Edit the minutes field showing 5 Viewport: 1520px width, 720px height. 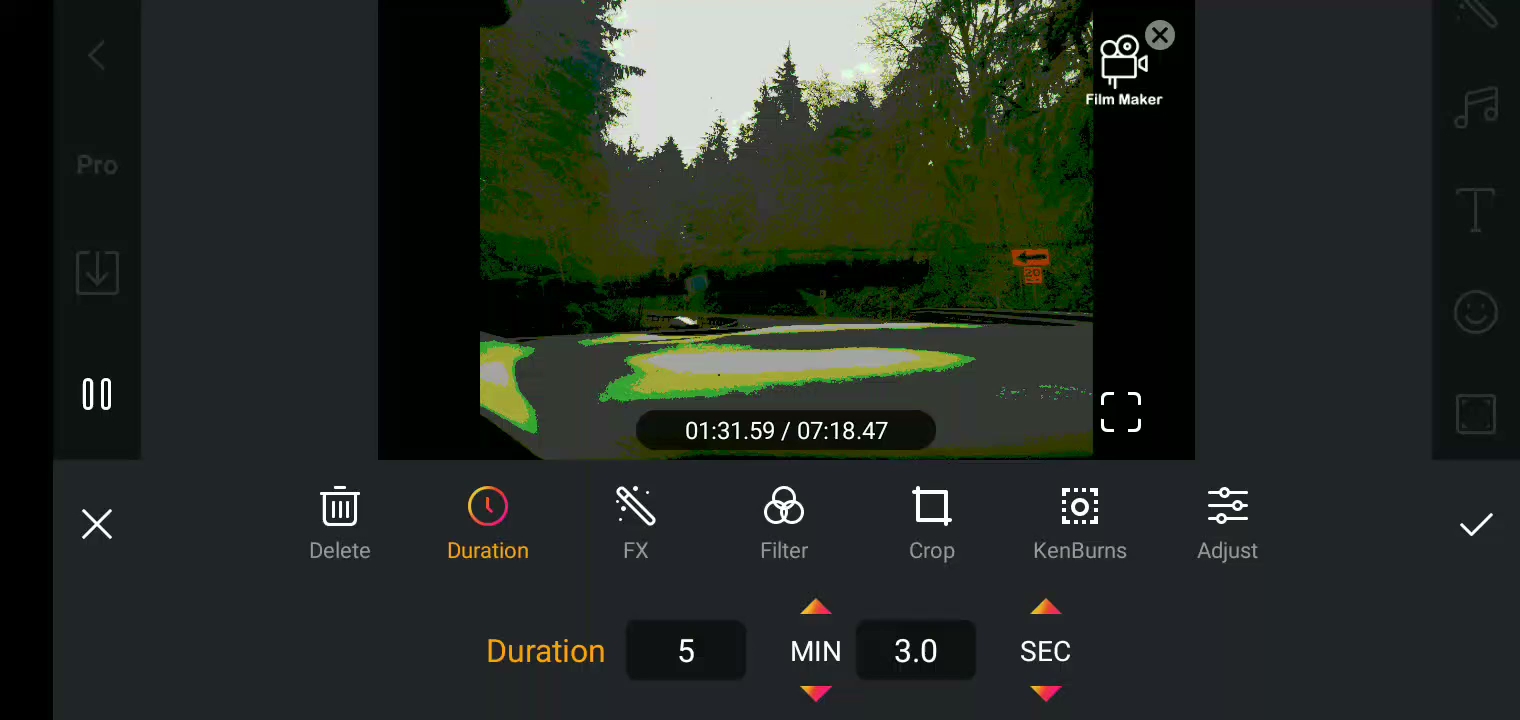[686, 651]
